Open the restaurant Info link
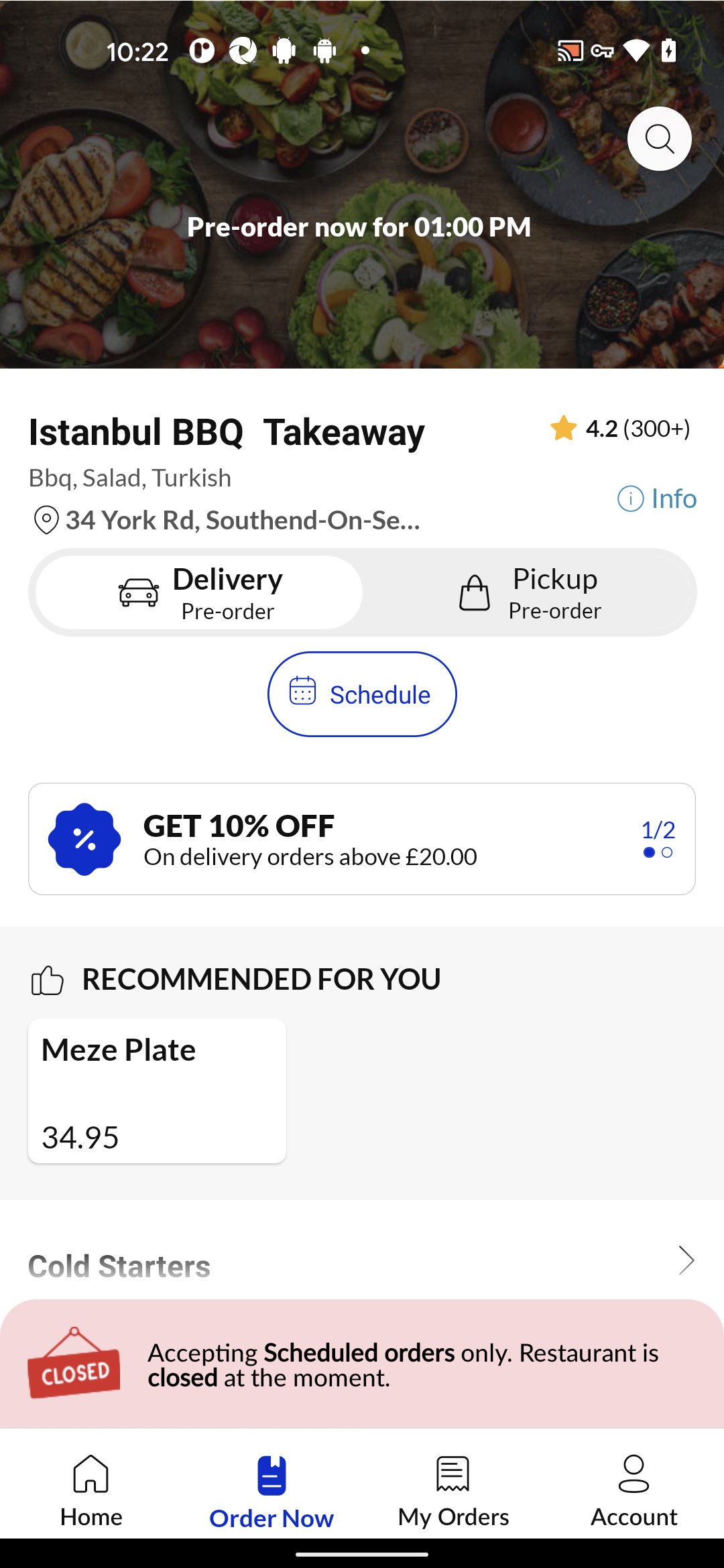 pyautogui.click(x=657, y=499)
